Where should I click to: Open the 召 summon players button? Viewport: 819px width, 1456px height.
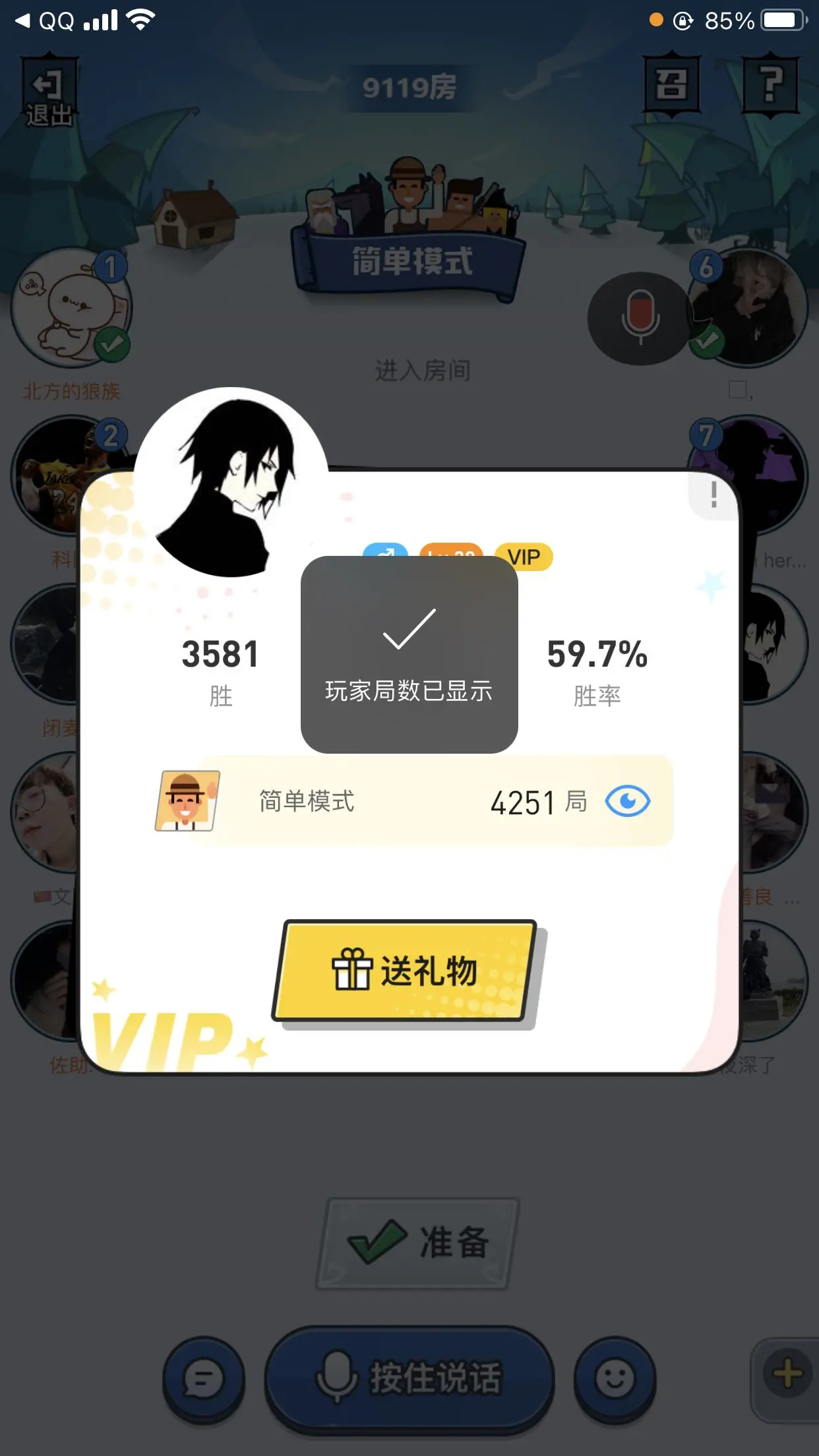[671, 84]
